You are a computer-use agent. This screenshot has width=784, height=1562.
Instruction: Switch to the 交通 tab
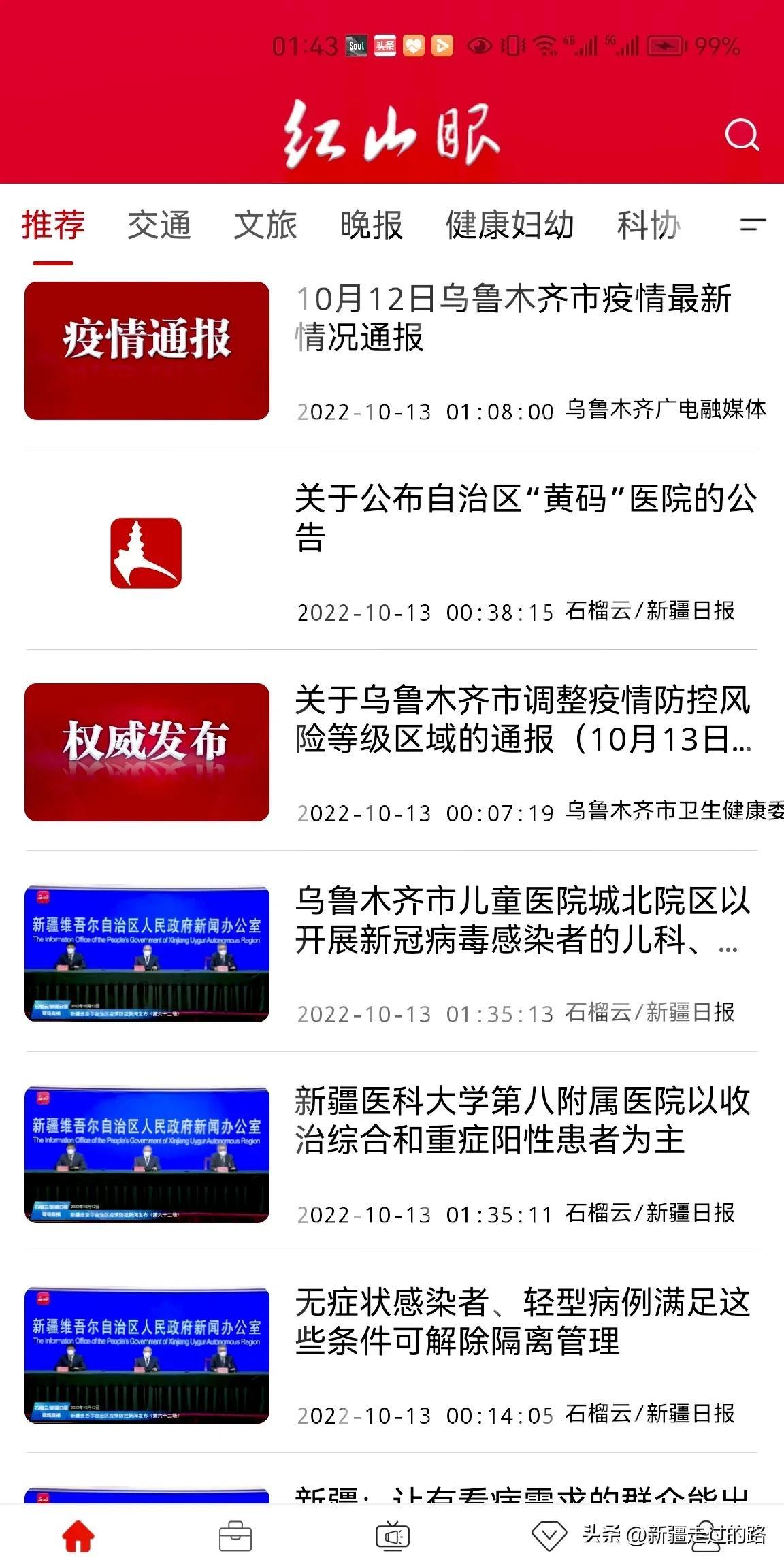point(159,225)
